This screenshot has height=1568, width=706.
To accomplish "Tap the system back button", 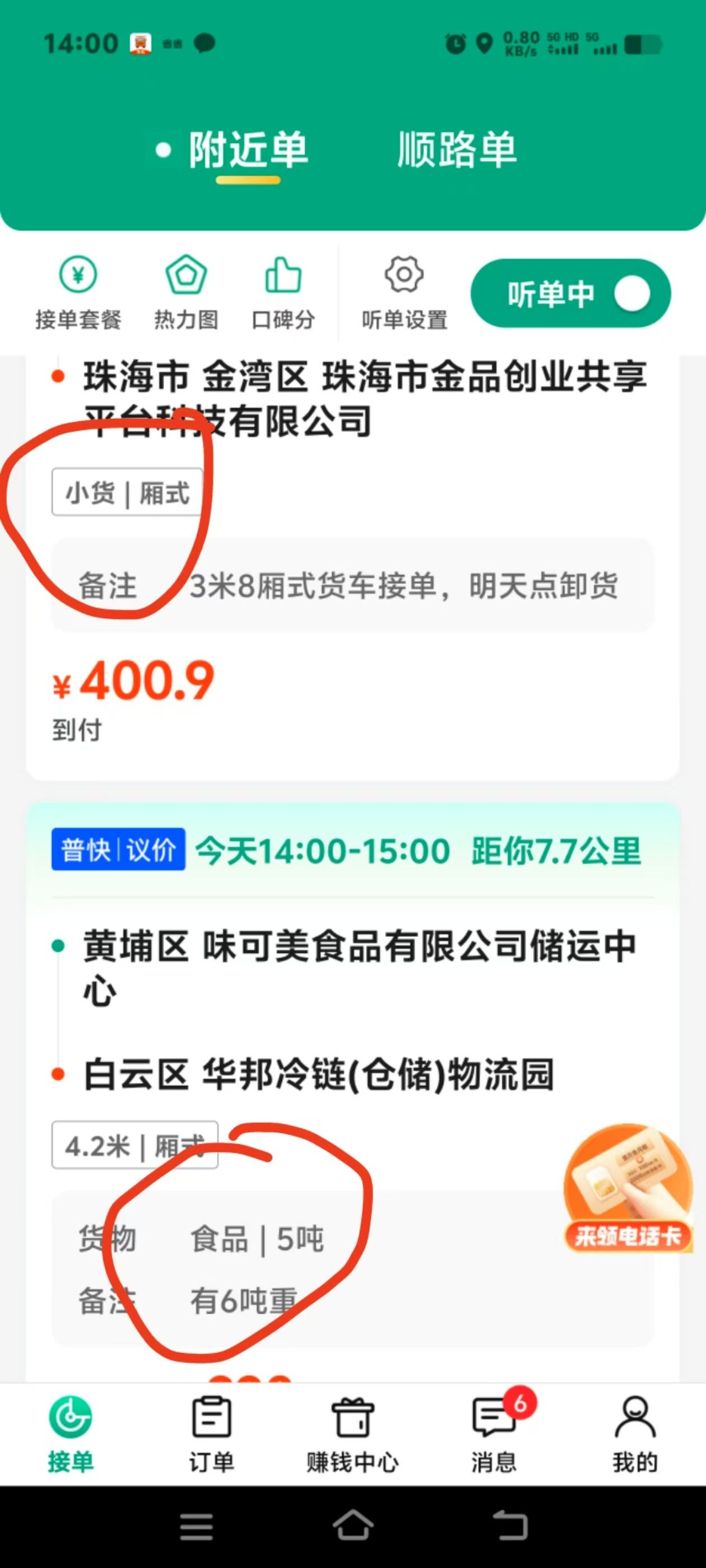I will 509,1526.
